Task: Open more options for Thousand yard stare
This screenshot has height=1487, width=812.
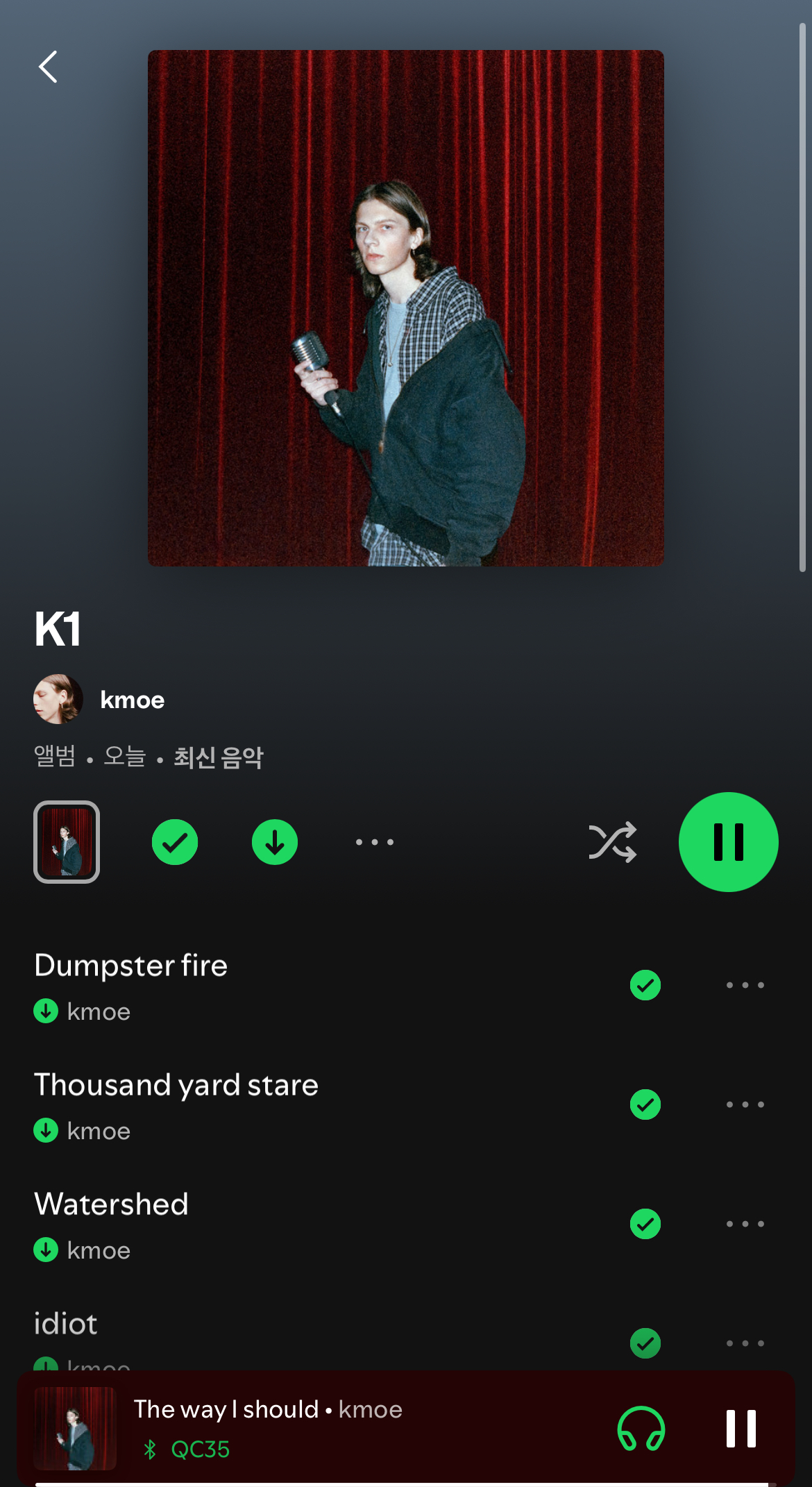Action: 745,1104
